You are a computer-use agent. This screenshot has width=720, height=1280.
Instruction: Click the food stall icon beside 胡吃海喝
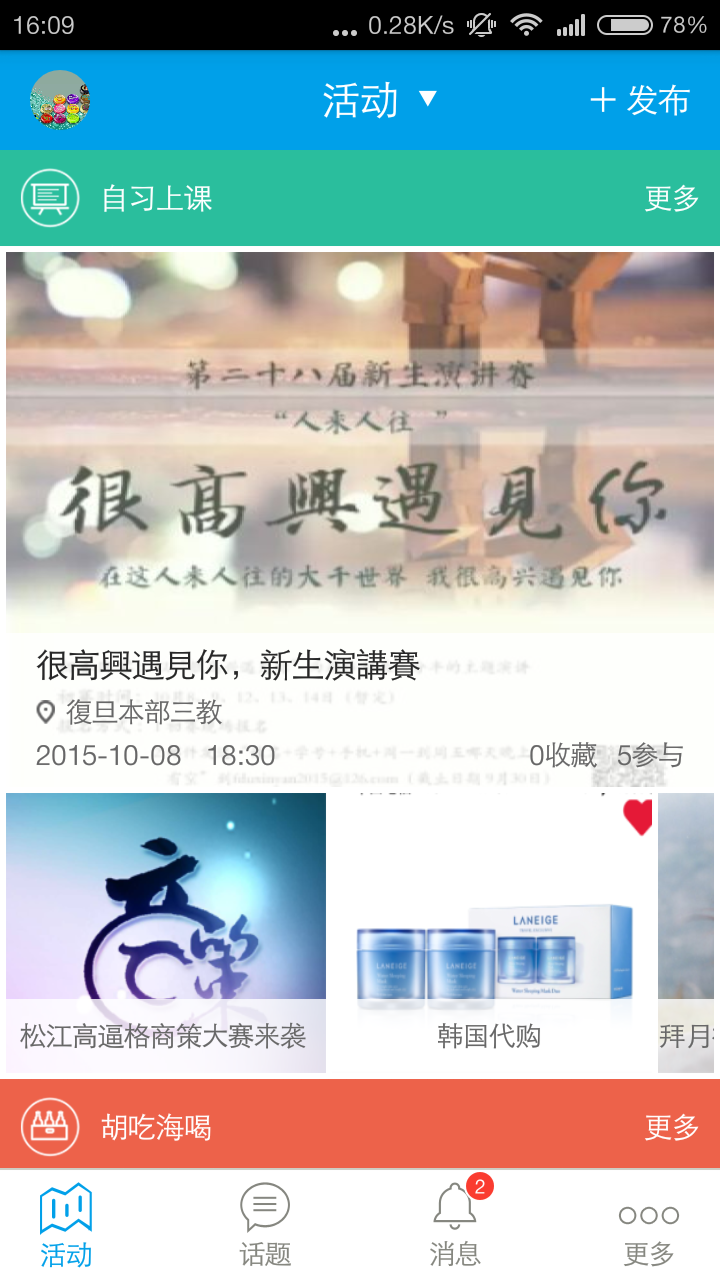coord(49,1124)
